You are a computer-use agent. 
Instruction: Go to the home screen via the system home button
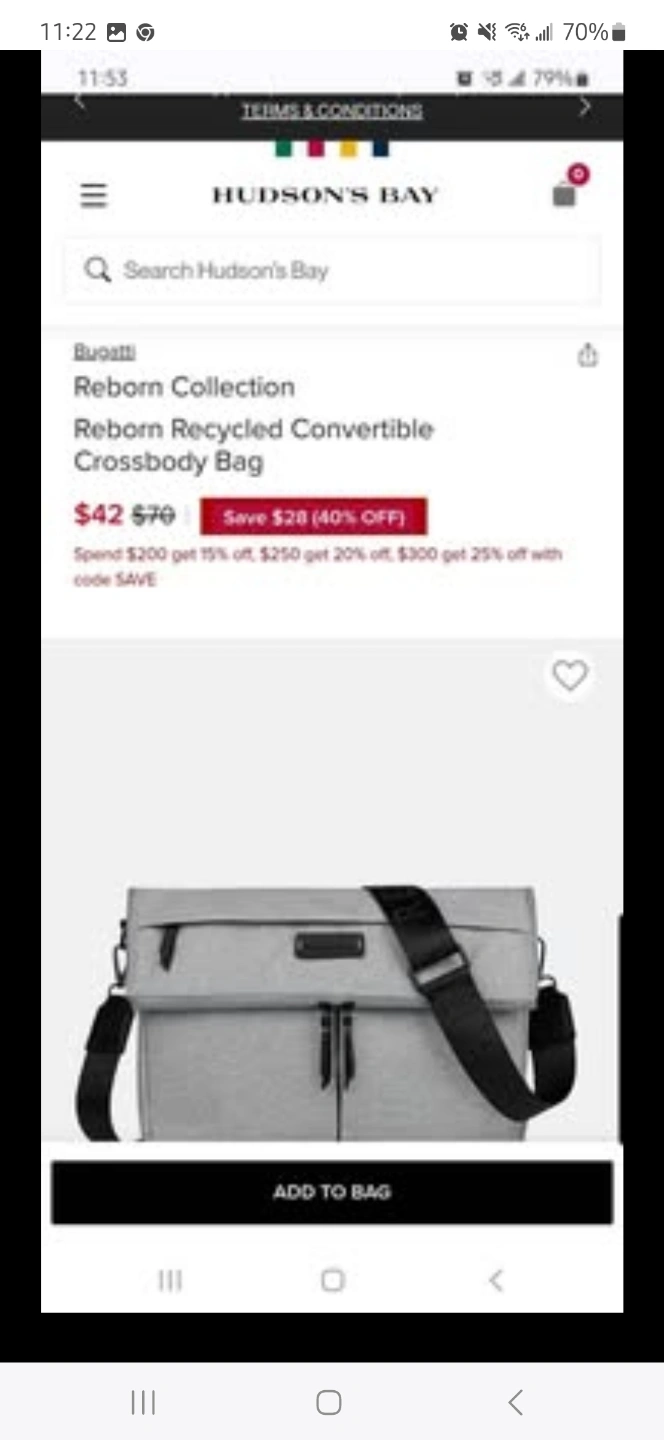point(329,1402)
